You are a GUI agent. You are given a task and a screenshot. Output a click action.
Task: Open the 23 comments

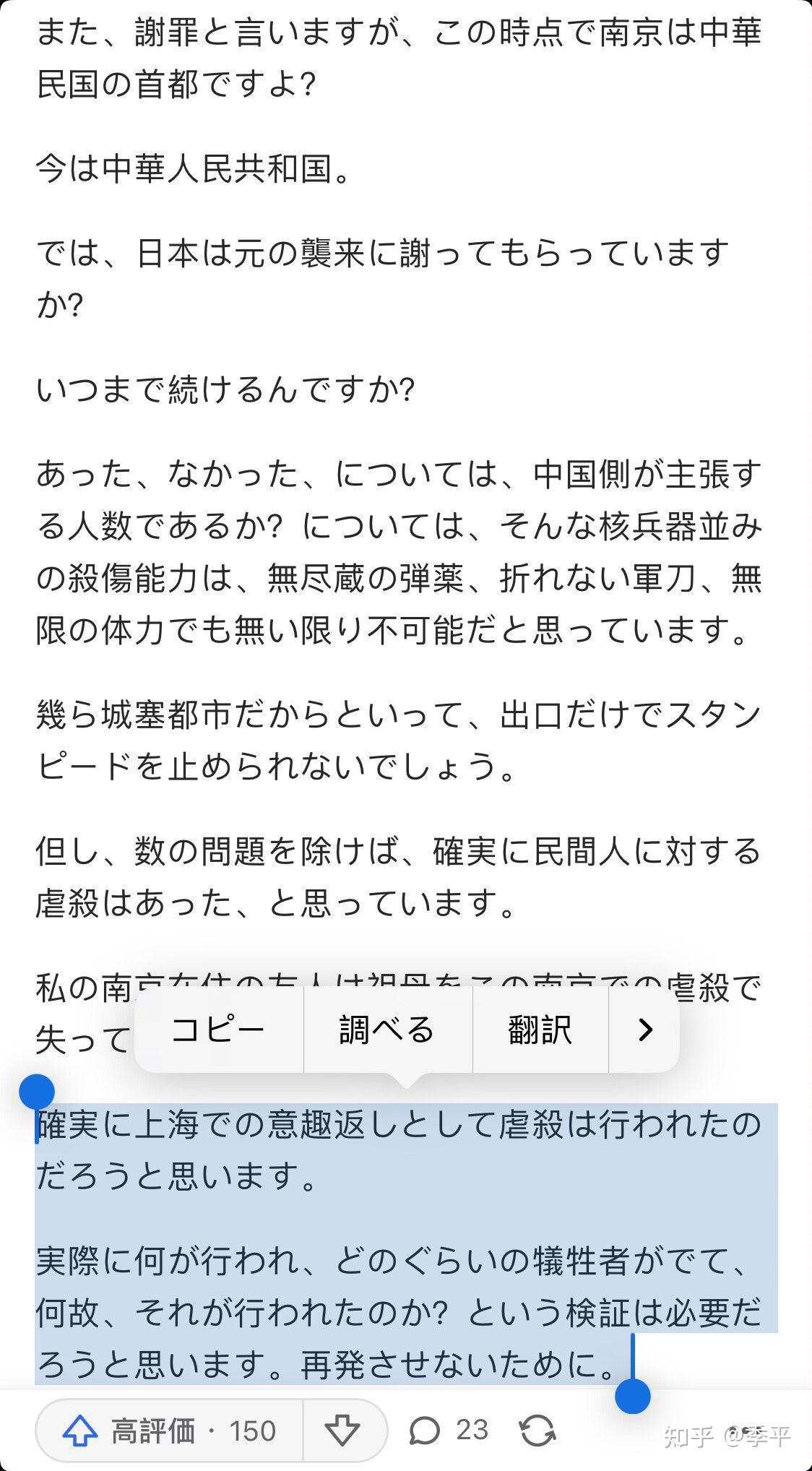click(x=449, y=1431)
